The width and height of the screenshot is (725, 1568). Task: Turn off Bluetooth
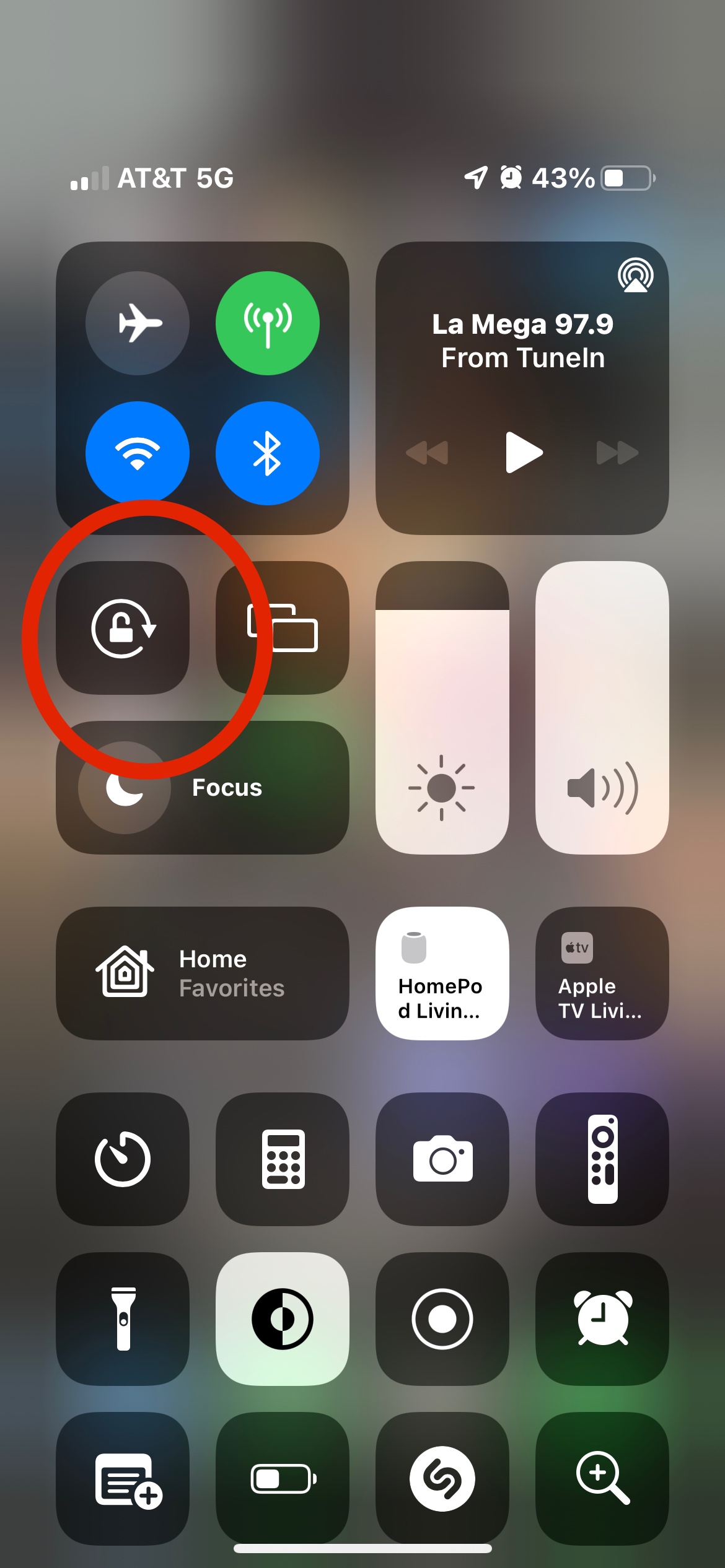point(267,453)
